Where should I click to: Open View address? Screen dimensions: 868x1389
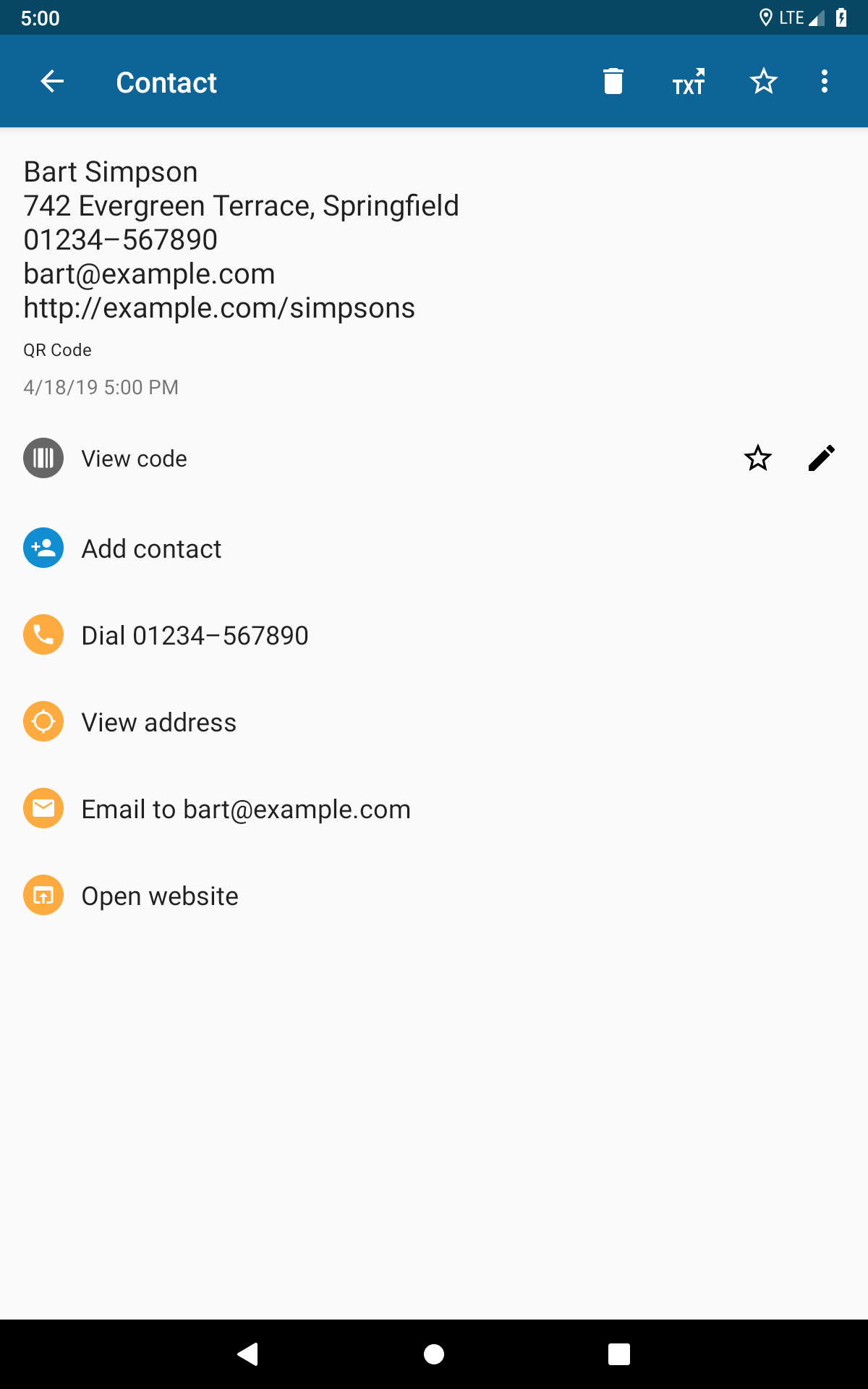pyautogui.click(x=434, y=722)
